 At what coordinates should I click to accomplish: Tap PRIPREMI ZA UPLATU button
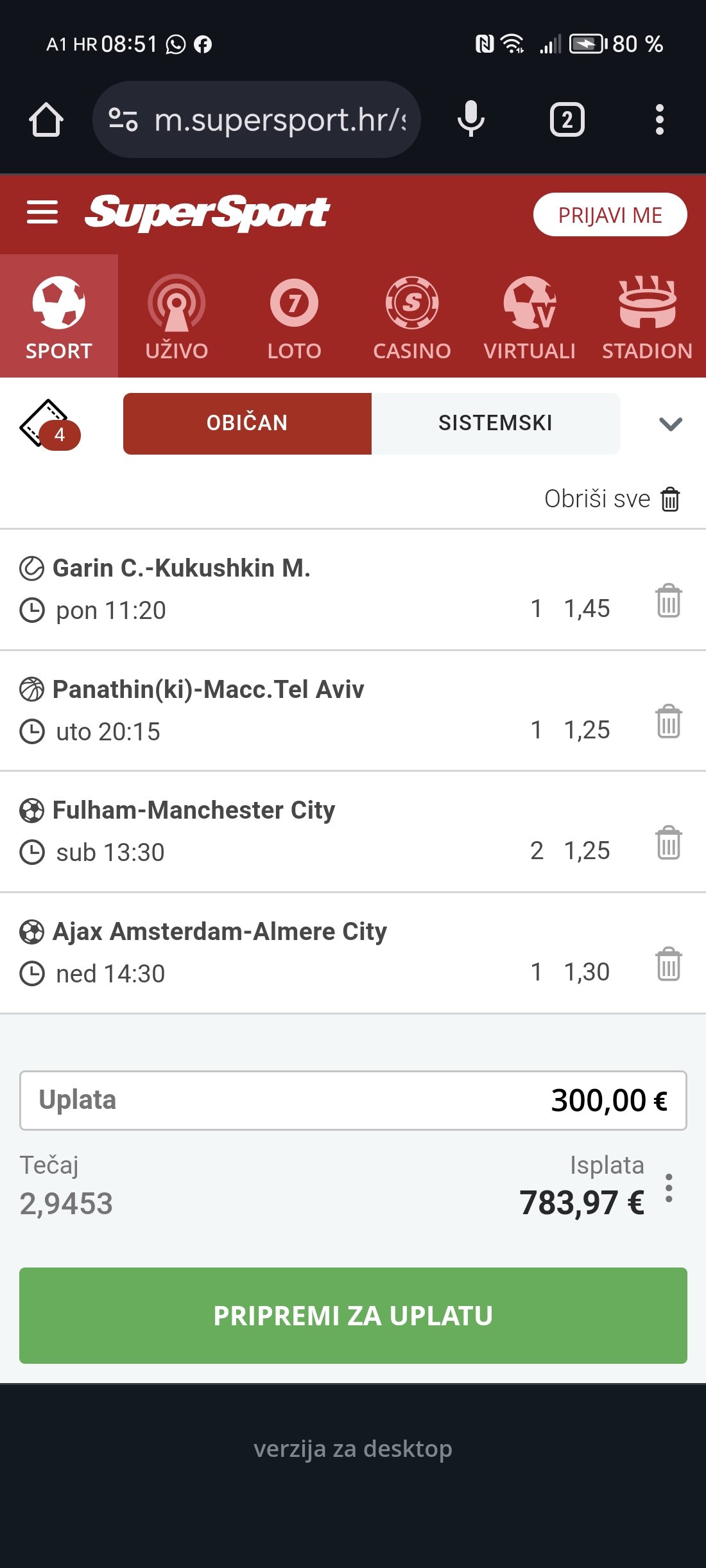coord(353,1316)
